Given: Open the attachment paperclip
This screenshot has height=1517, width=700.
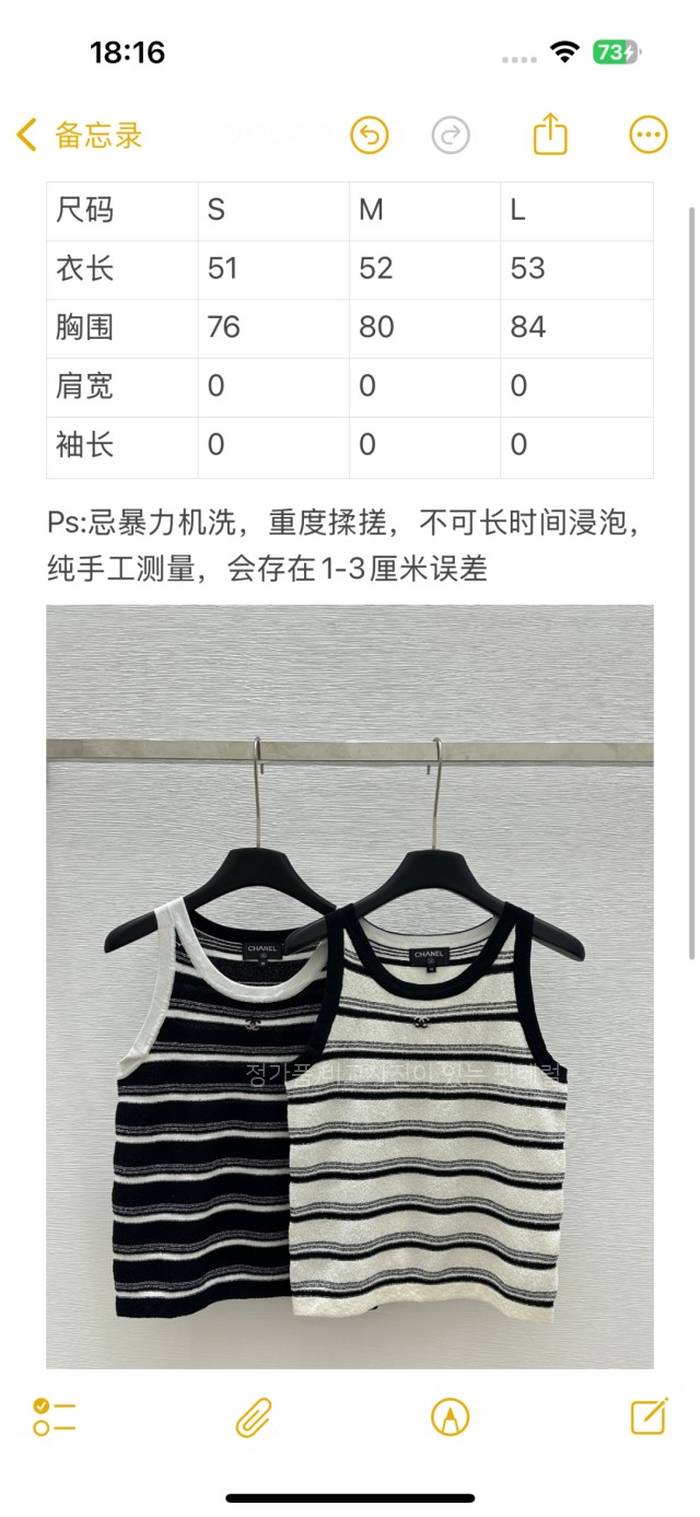Looking at the screenshot, I should tap(254, 1417).
